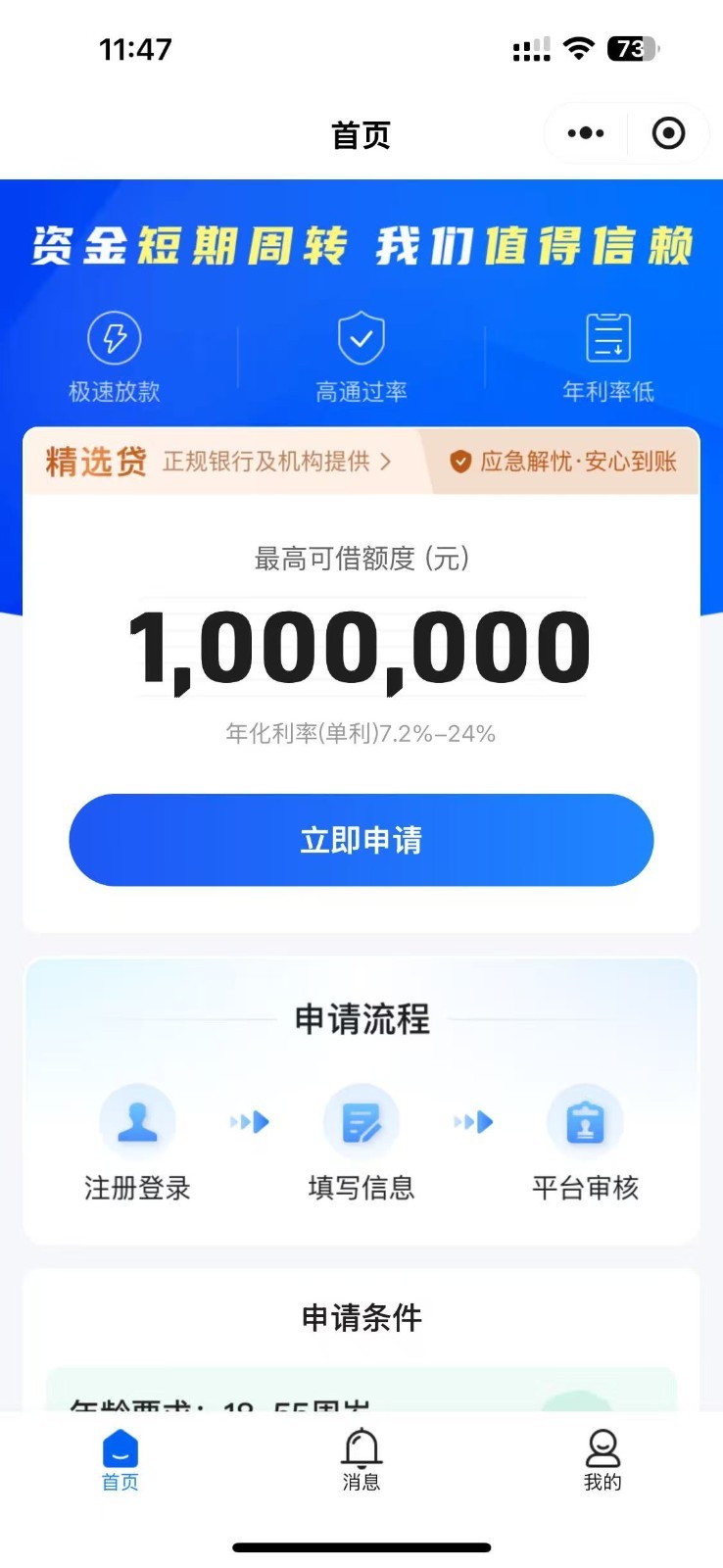This screenshot has height=1568, width=723.
Task: Click the orange shield on 应急解忧 banner
Action: (460, 463)
